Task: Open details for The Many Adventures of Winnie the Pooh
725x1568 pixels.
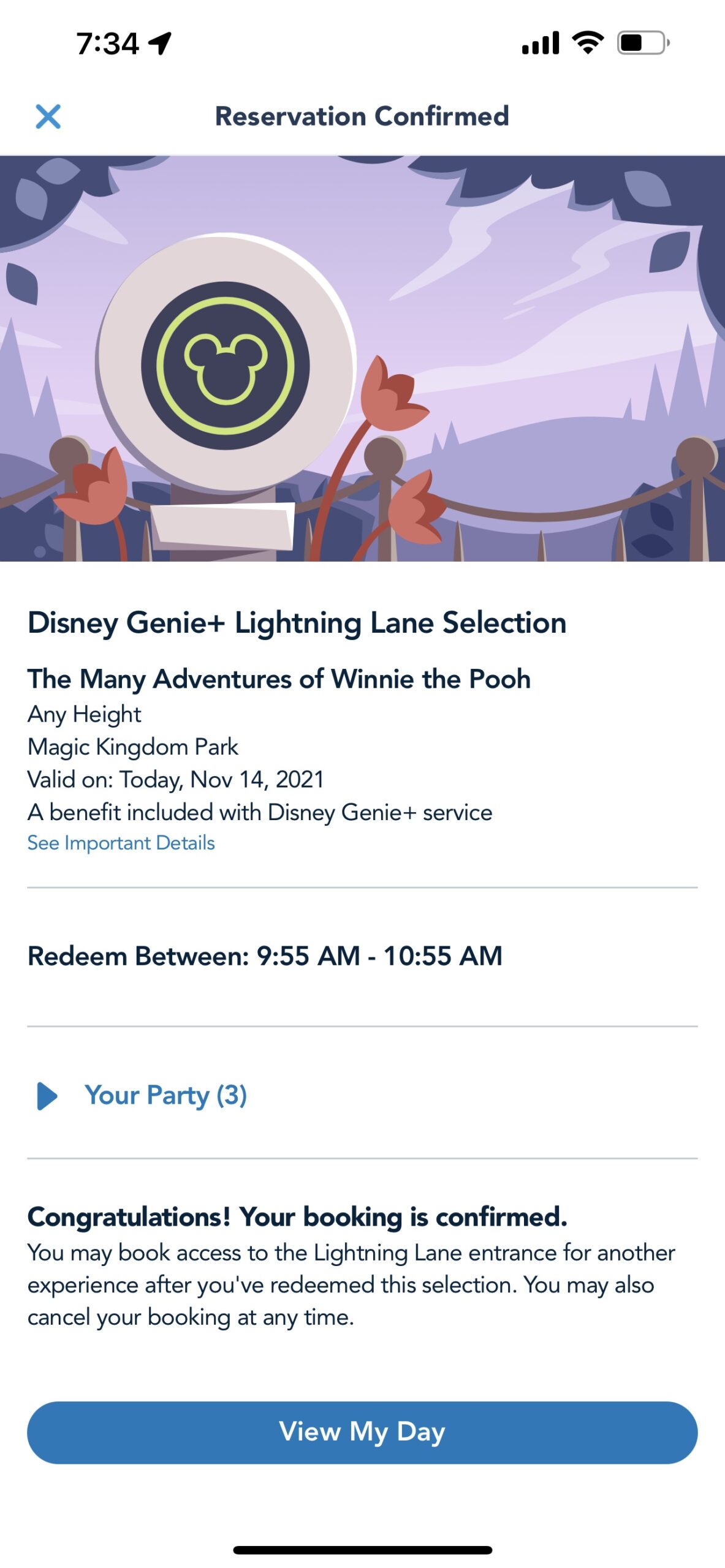Action: 279,680
